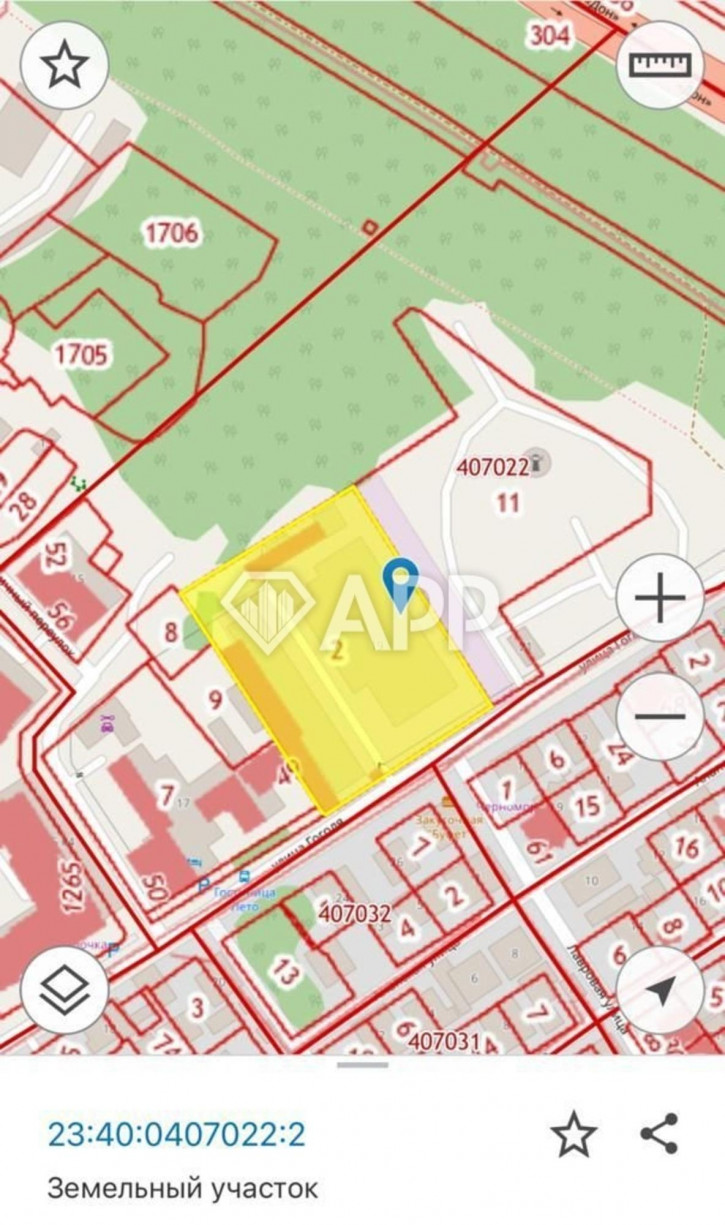Zoom in with the plus button
Screen dimensions: 725x1225
[x=660, y=598]
